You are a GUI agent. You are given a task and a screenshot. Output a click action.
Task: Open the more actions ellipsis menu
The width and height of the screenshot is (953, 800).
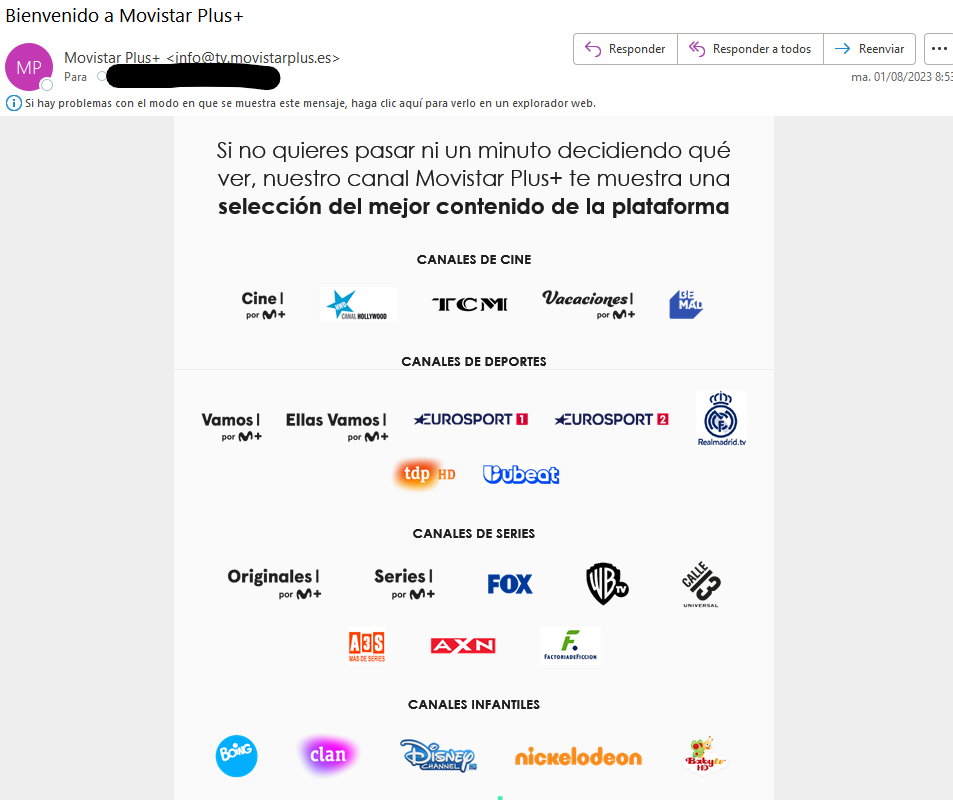coord(939,49)
